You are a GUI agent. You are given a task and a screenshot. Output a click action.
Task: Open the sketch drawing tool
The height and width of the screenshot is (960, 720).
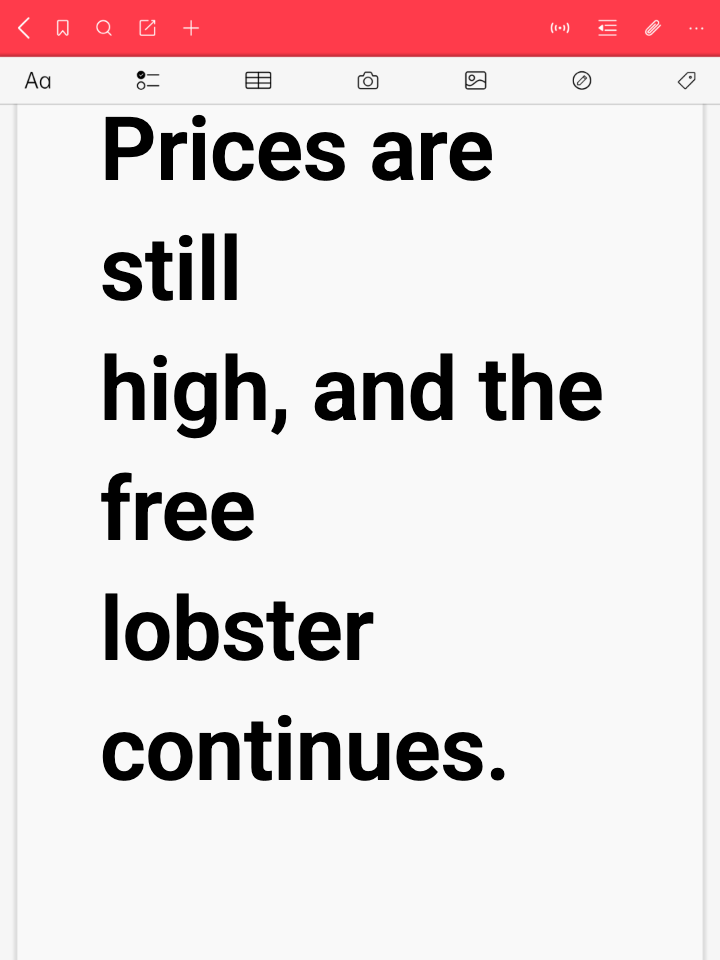583,81
